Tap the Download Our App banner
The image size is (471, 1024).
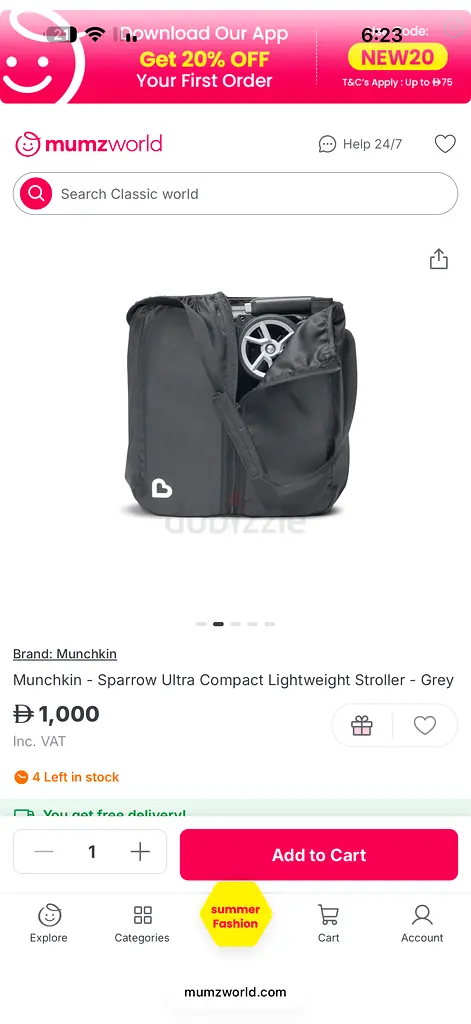click(235, 57)
